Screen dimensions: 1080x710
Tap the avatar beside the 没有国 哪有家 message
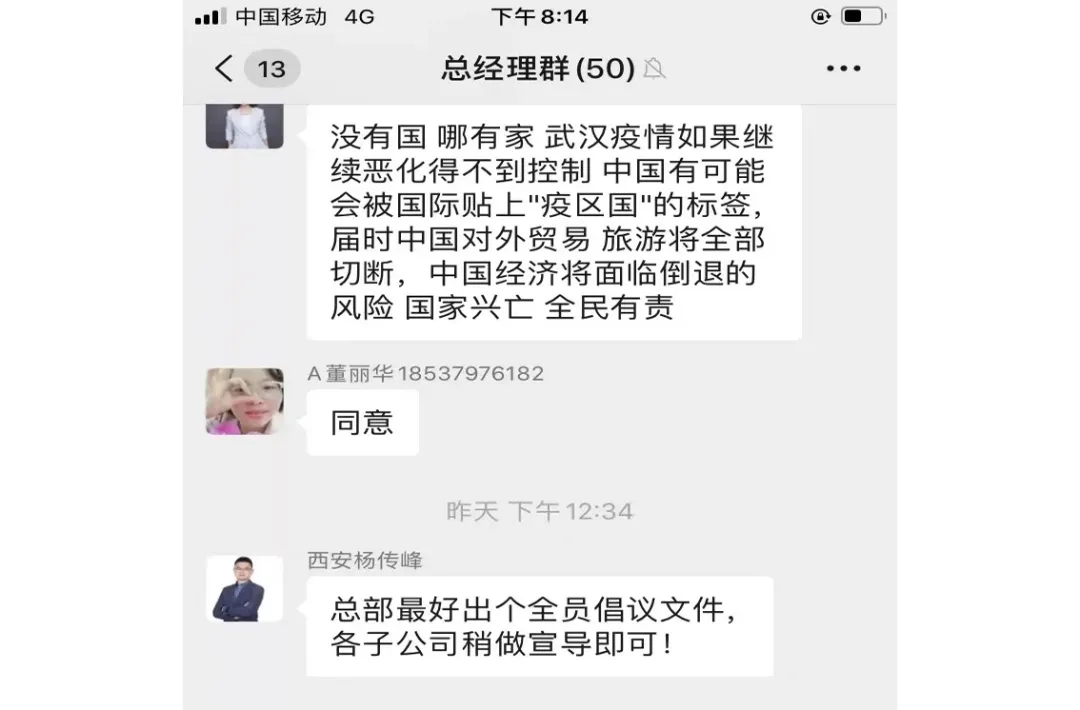[x=244, y=126]
